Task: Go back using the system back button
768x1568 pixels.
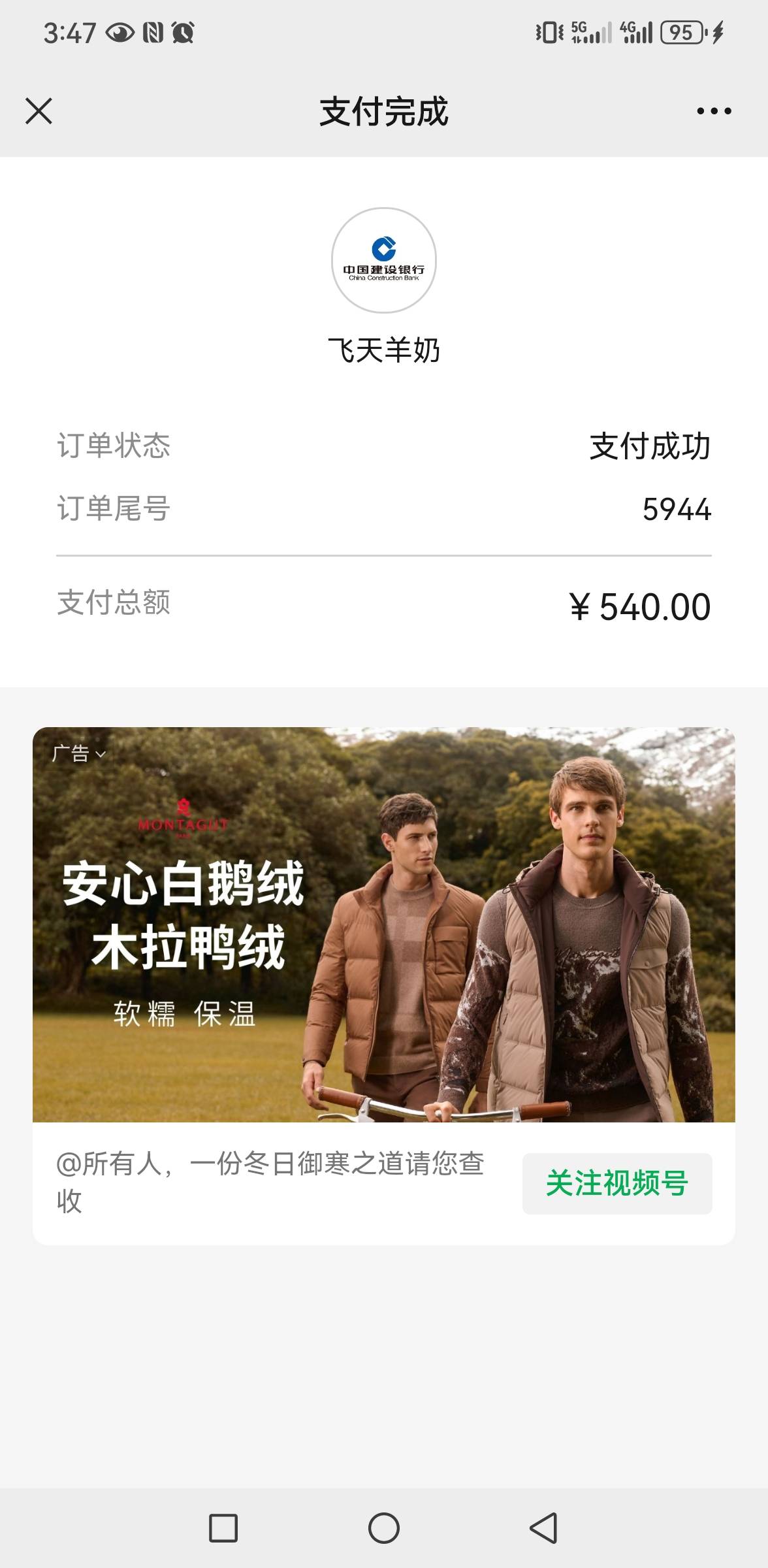Action: 543,1528
